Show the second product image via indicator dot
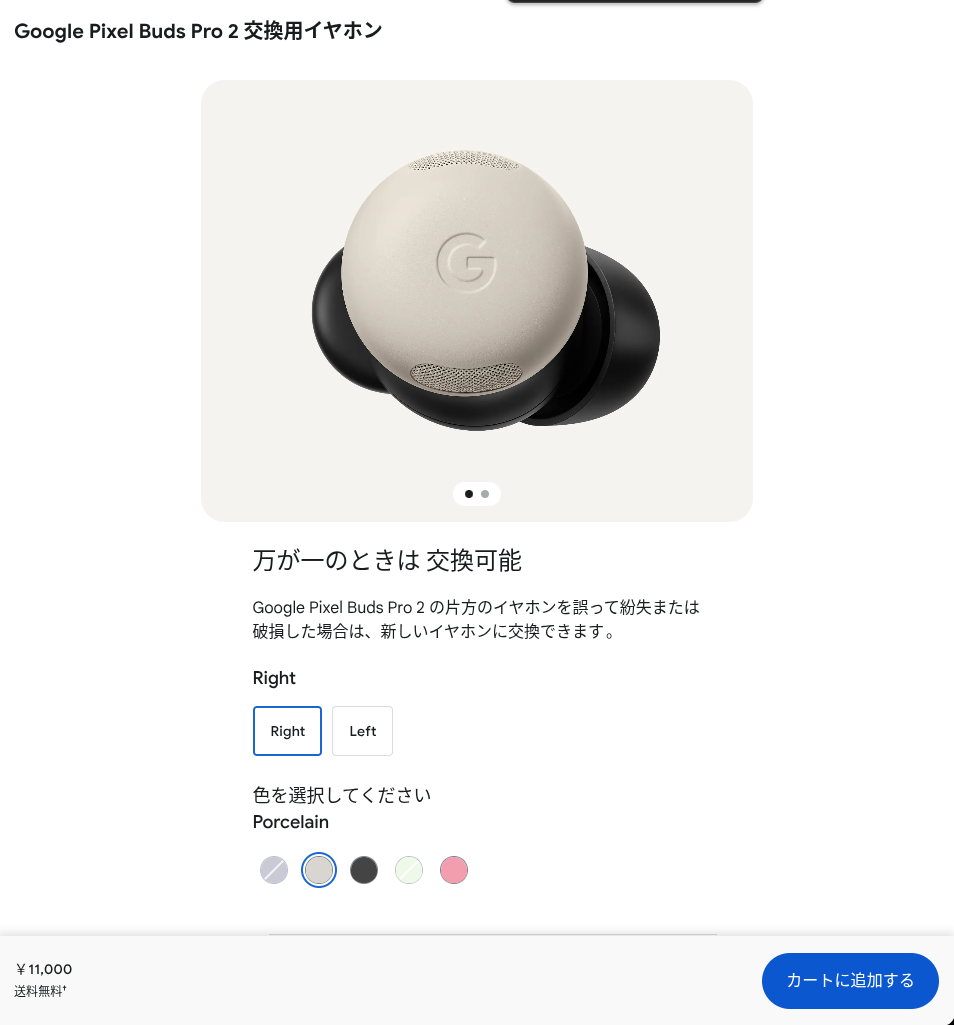The width and height of the screenshot is (954, 1025). pos(485,494)
